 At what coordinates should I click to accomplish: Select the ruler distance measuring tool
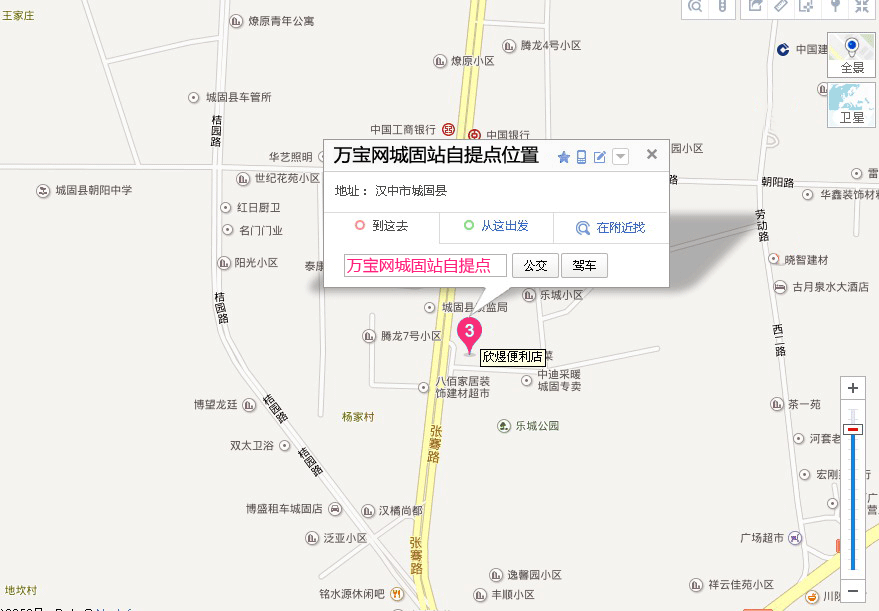coord(781,6)
